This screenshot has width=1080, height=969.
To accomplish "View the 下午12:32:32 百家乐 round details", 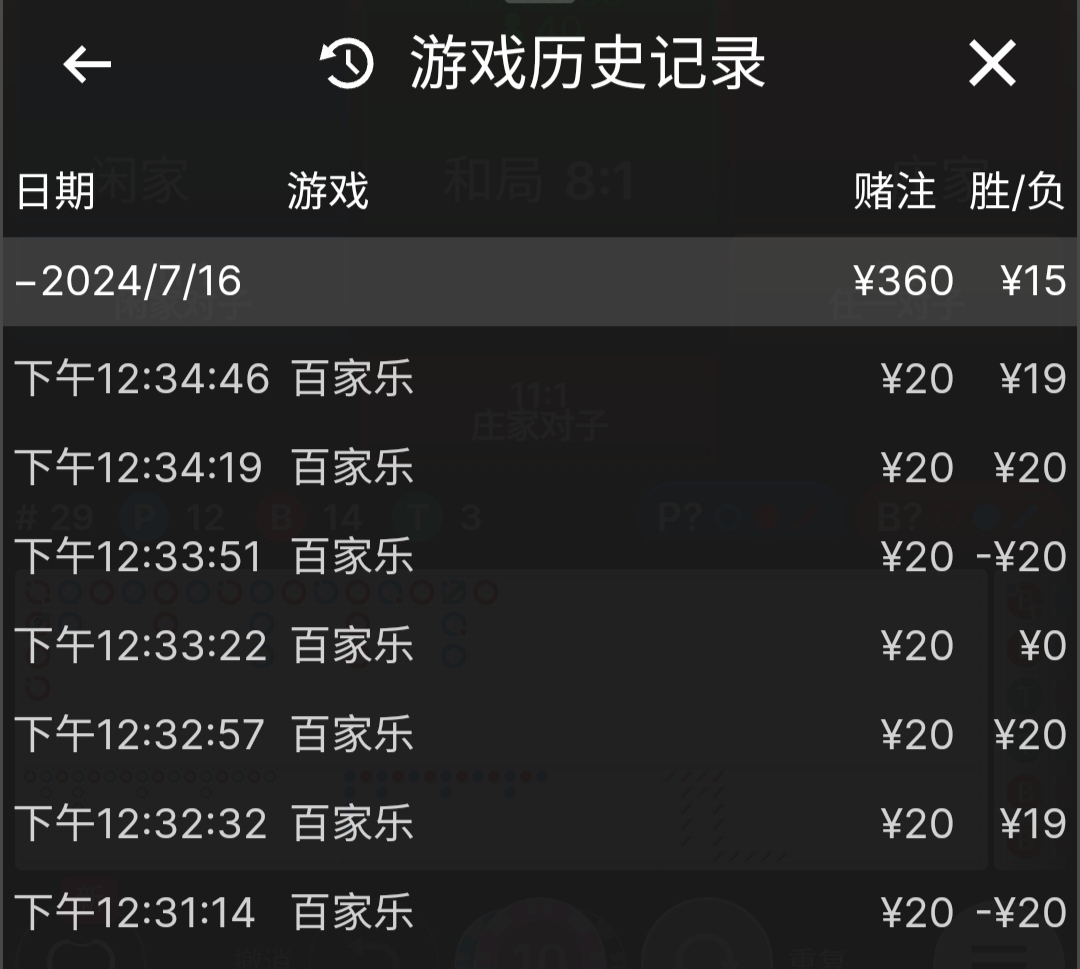I will click(x=540, y=824).
